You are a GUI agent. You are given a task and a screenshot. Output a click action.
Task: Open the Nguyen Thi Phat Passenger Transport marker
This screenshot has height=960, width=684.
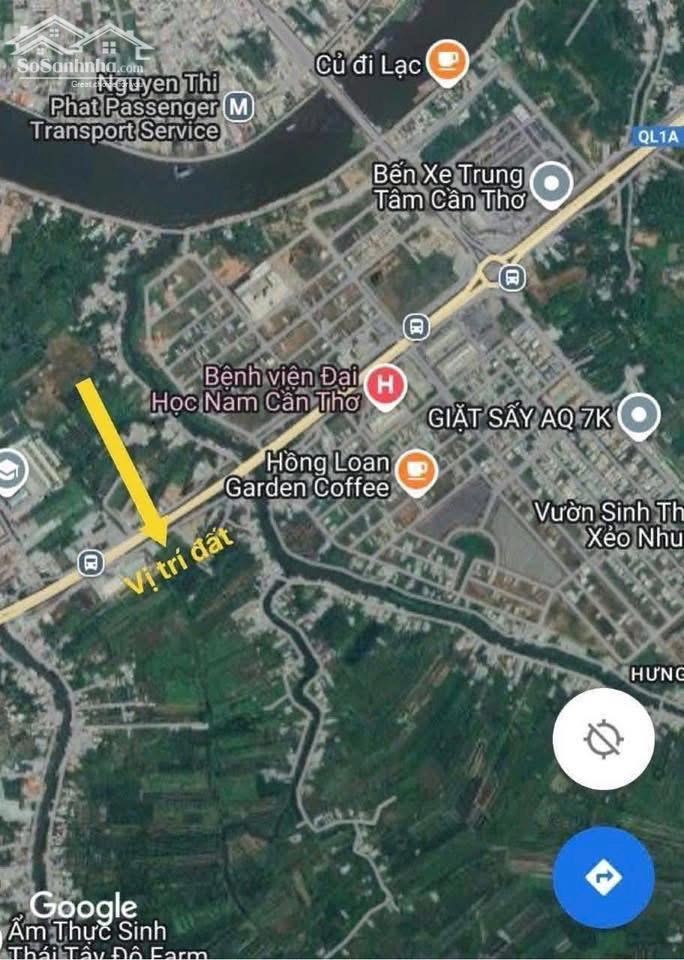pos(239,105)
